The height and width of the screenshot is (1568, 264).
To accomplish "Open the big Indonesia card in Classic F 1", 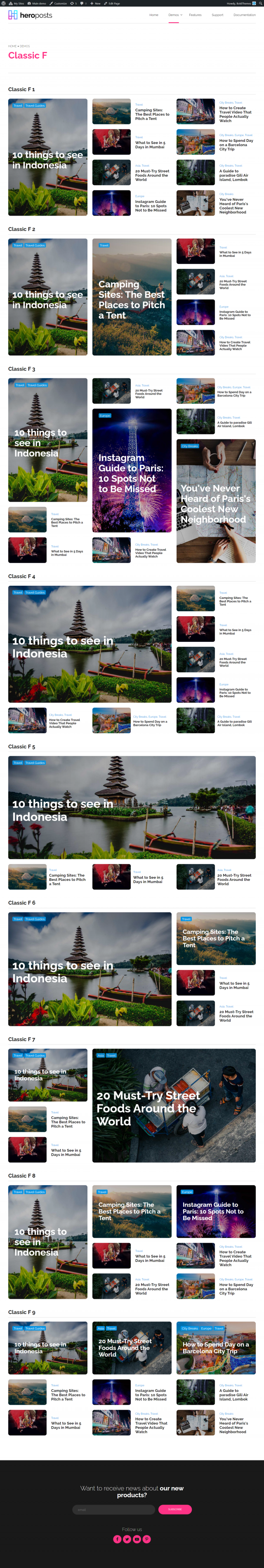I will pos(47,157).
